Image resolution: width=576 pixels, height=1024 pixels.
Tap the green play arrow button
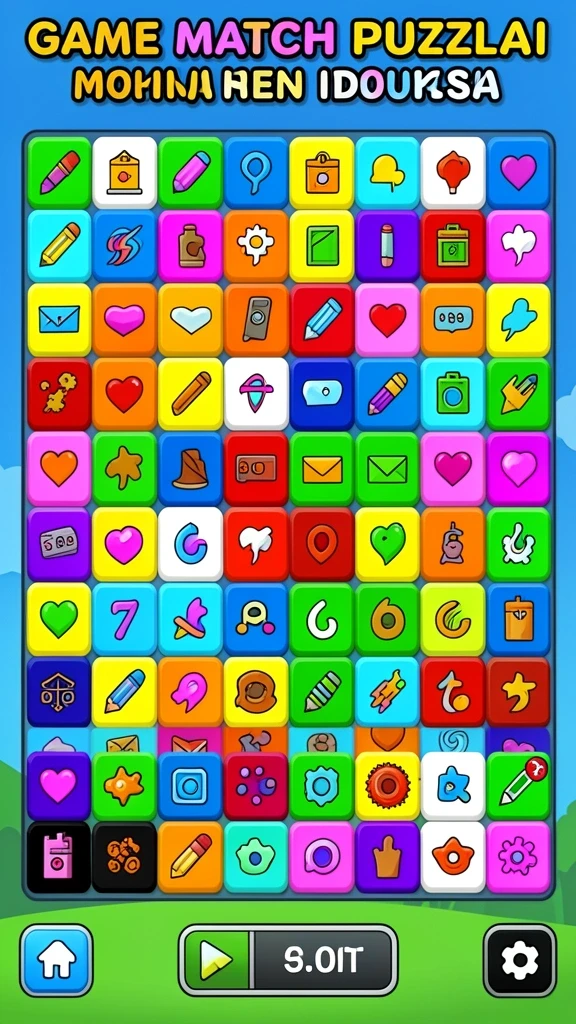(217, 959)
